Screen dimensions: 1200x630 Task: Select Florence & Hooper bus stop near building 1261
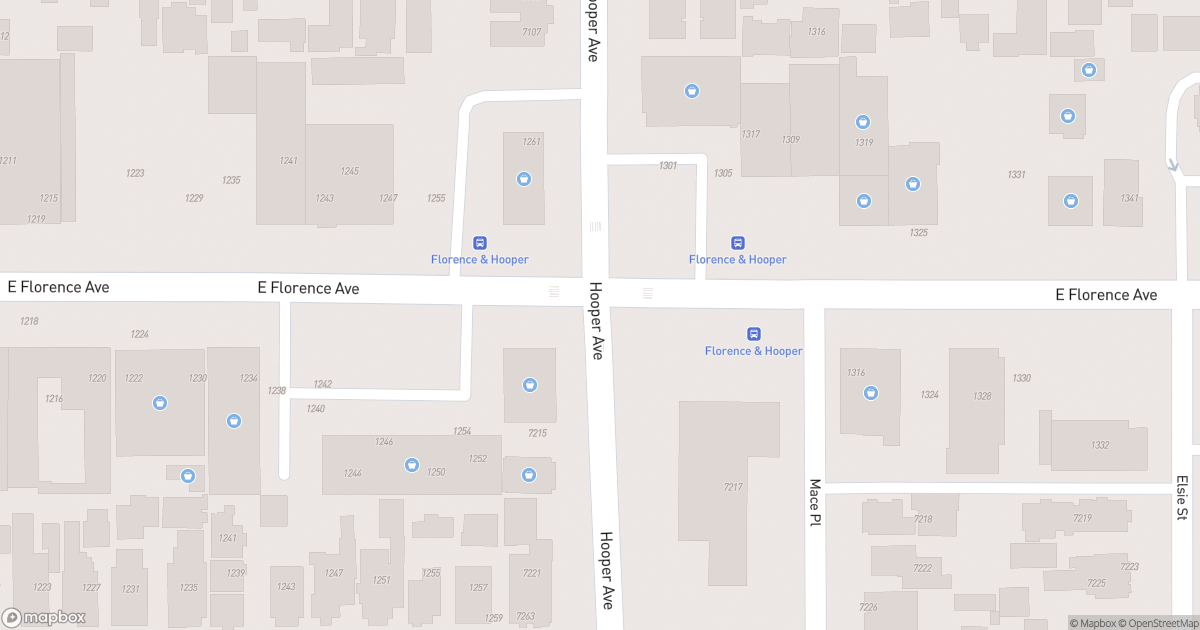point(480,243)
